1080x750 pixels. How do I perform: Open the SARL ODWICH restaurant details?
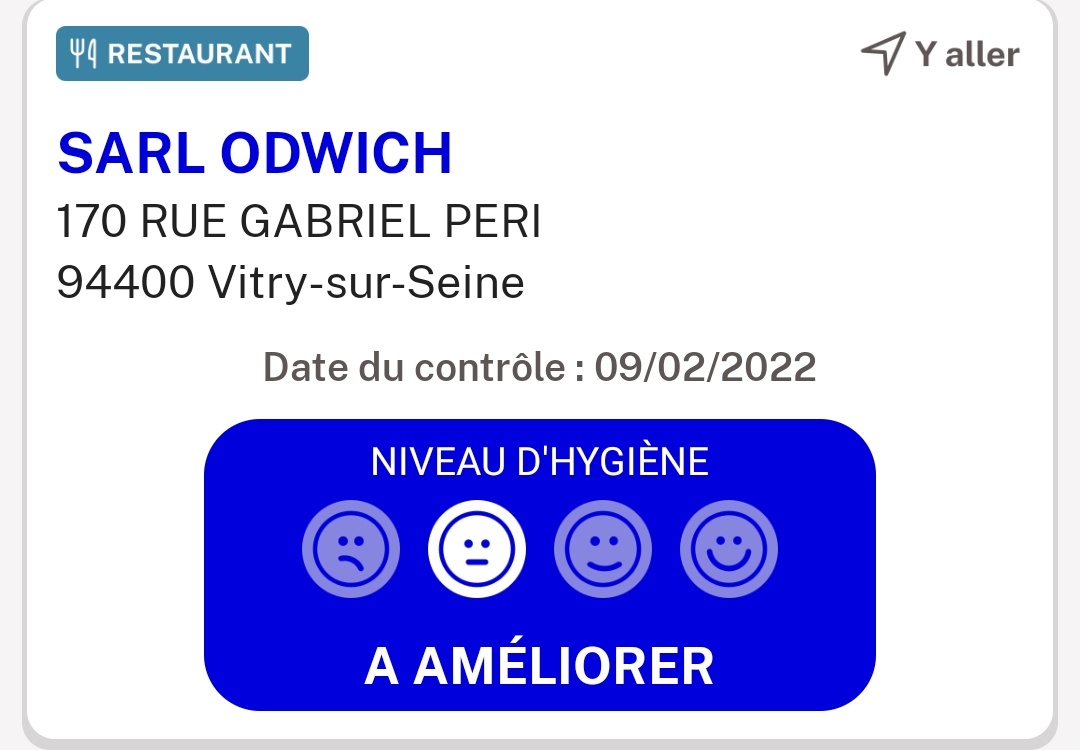pyautogui.click(x=255, y=153)
